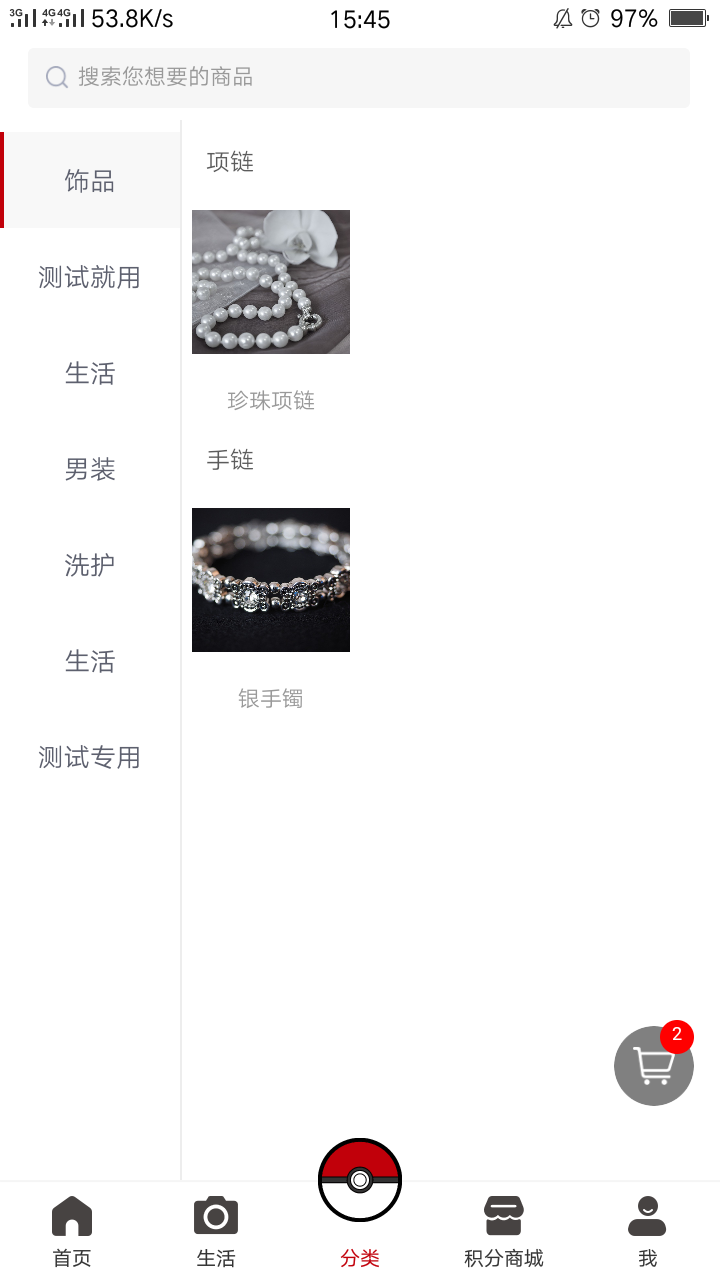This screenshot has height=1280, width=720.
Task: Select the 测试专用 category
Action: click(90, 757)
